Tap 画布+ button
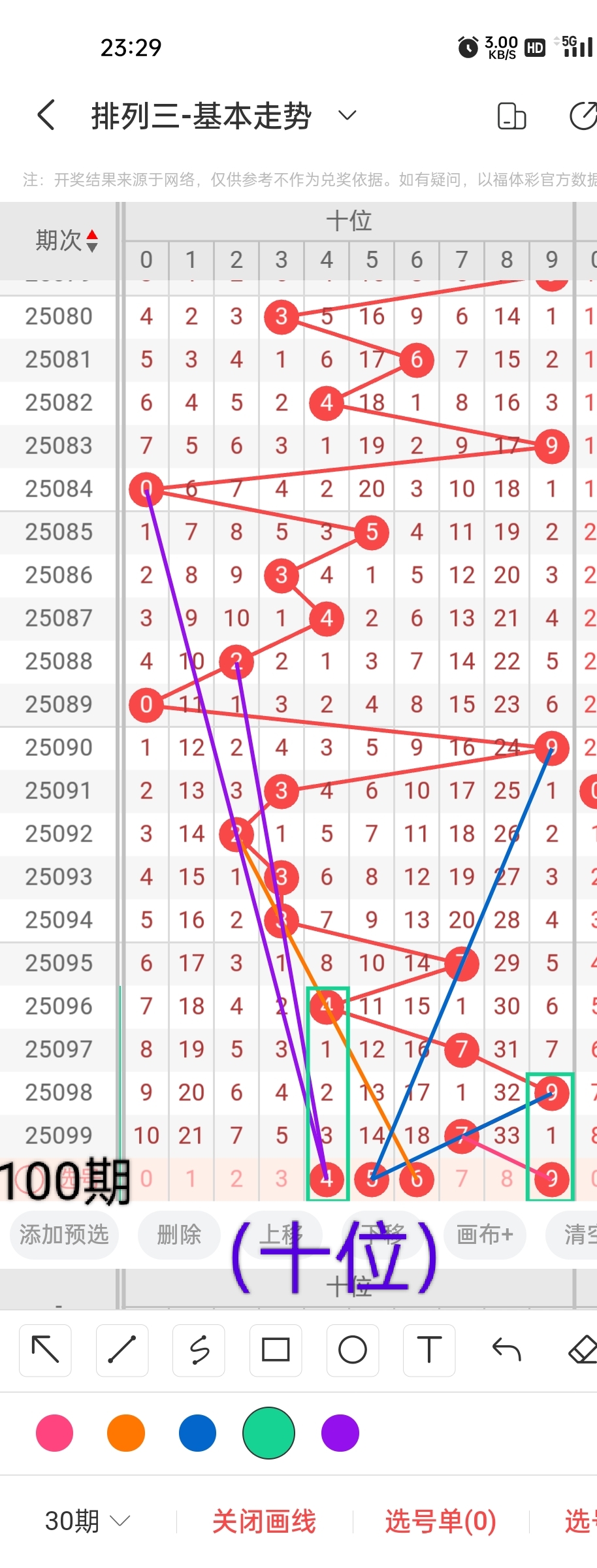Viewport: 597px width, 1568px height. [x=485, y=1234]
